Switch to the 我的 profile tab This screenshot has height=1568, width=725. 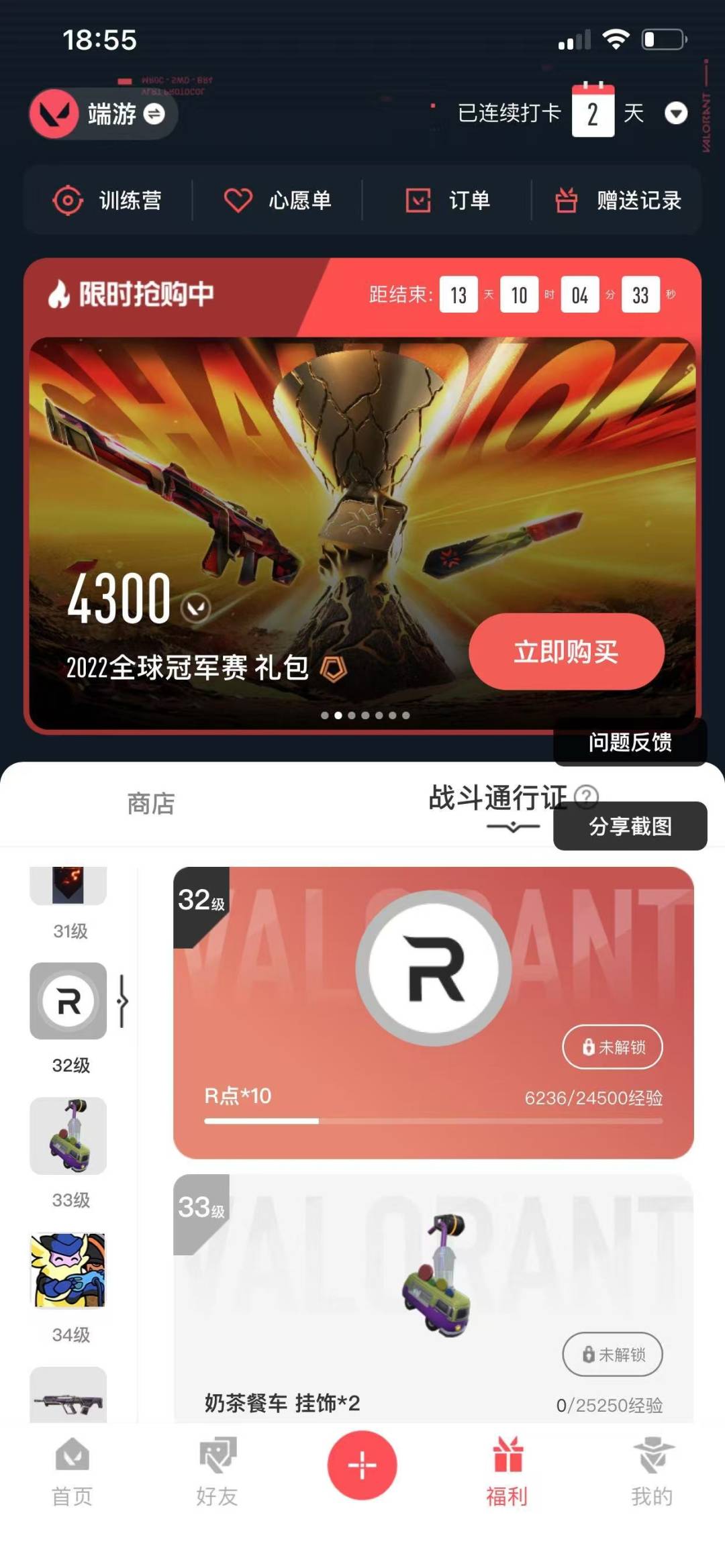(x=652, y=1472)
